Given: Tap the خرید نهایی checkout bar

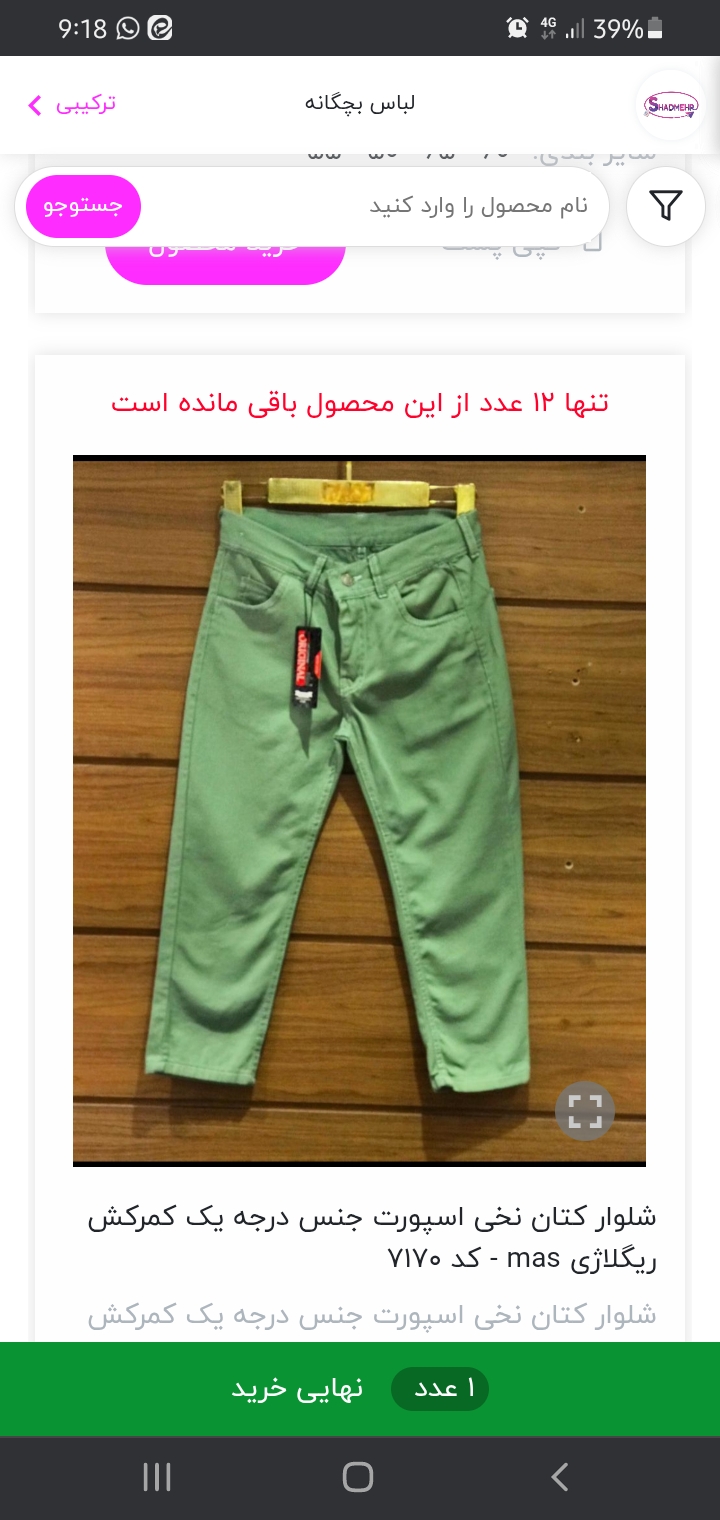Looking at the screenshot, I should pyautogui.click(x=360, y=1389).
